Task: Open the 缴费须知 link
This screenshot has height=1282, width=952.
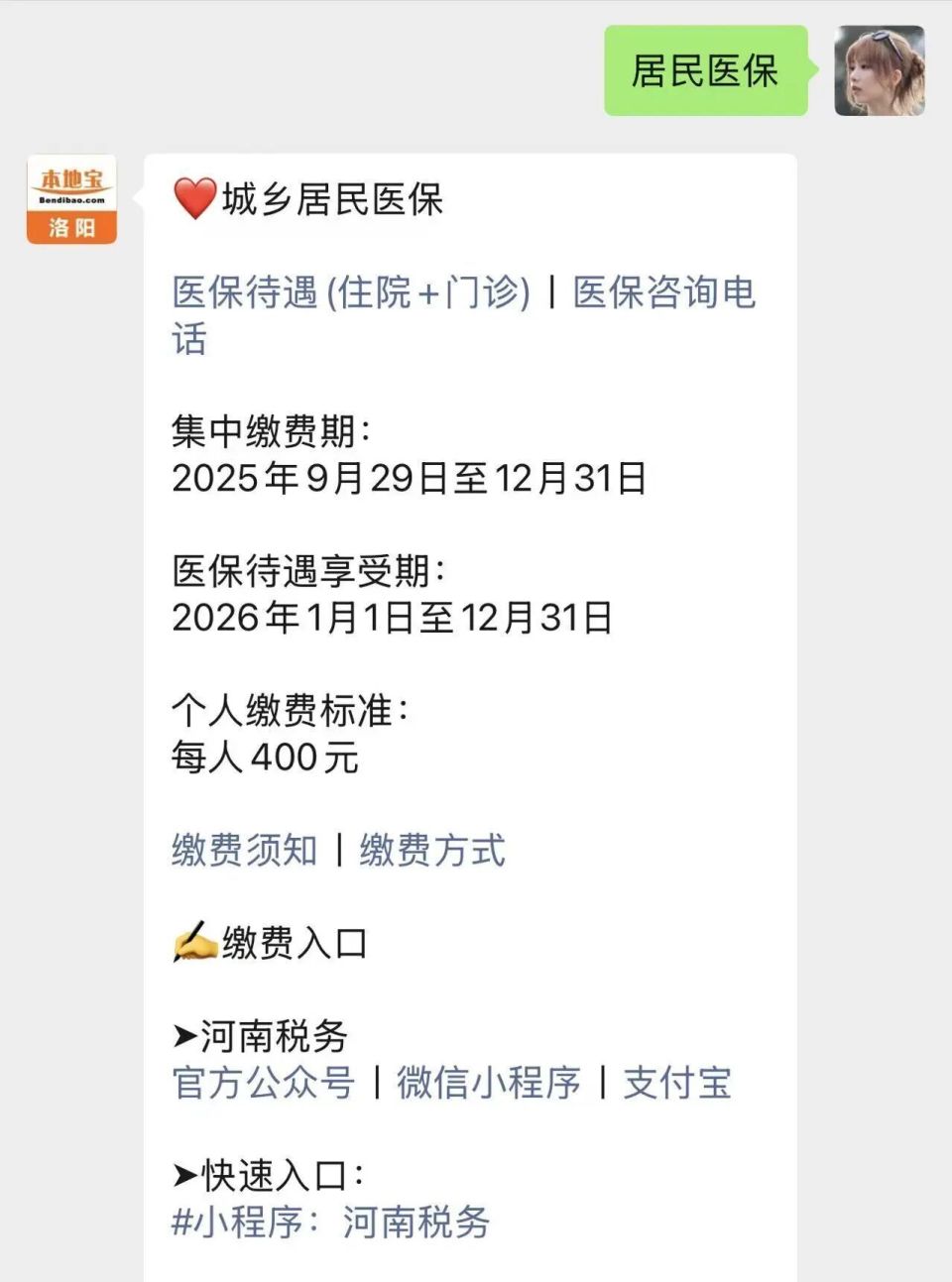Action: (244, 850)
